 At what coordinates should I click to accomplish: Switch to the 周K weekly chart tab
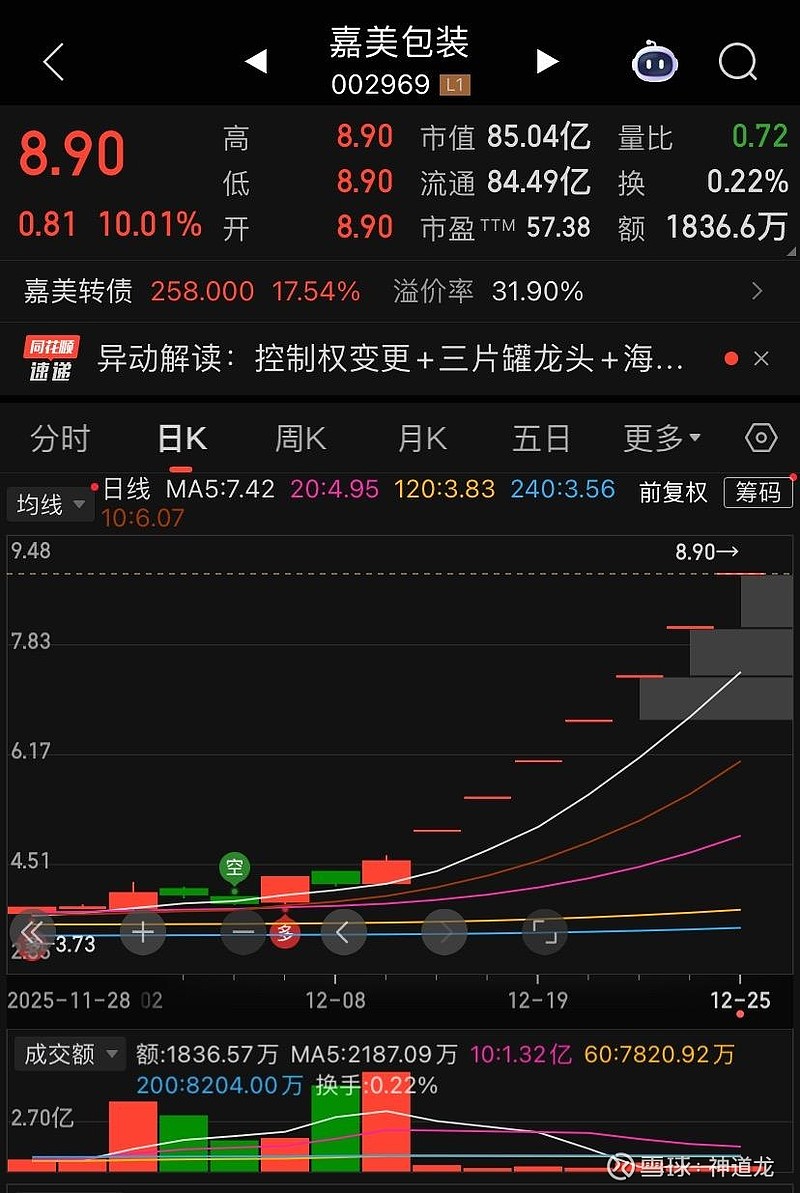299,438
